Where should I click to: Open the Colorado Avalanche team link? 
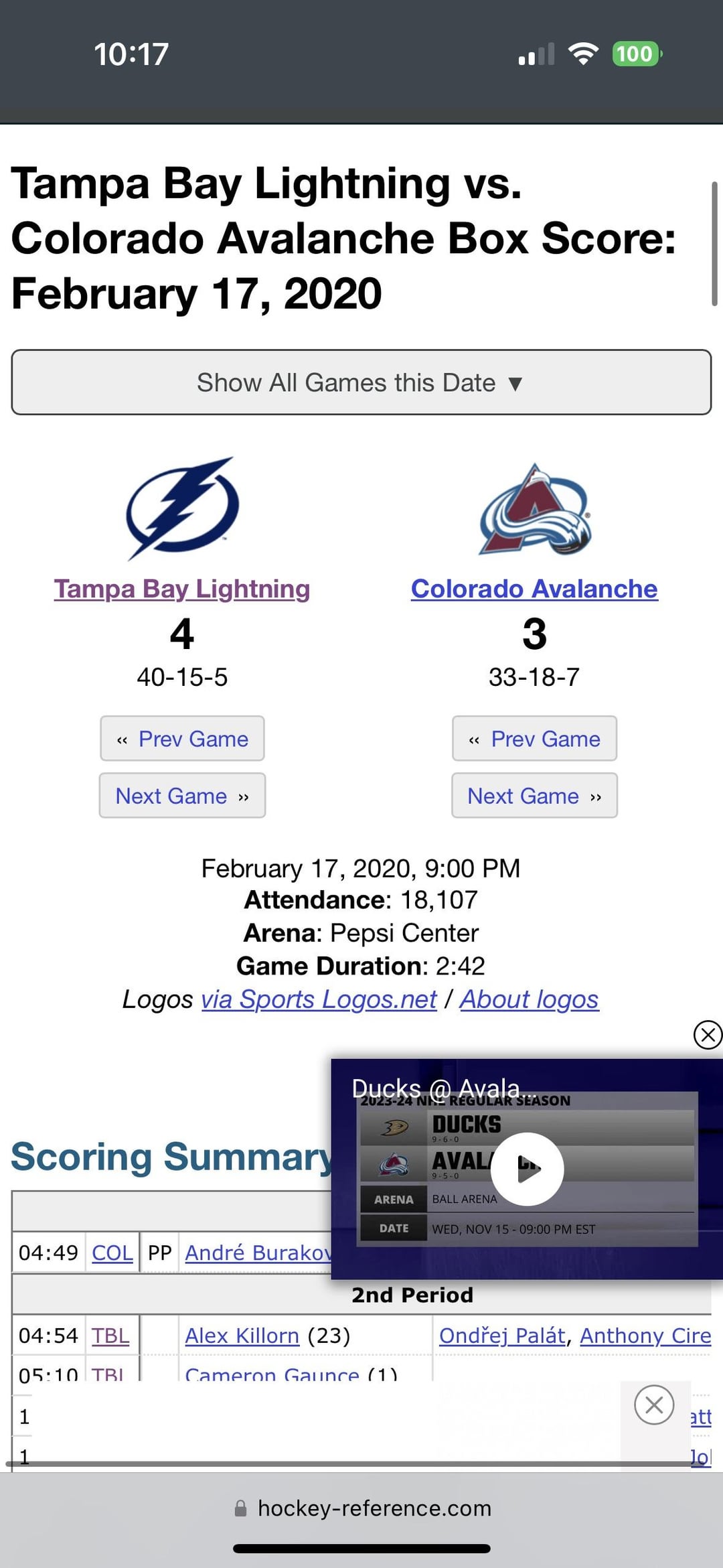coord(534,589)
